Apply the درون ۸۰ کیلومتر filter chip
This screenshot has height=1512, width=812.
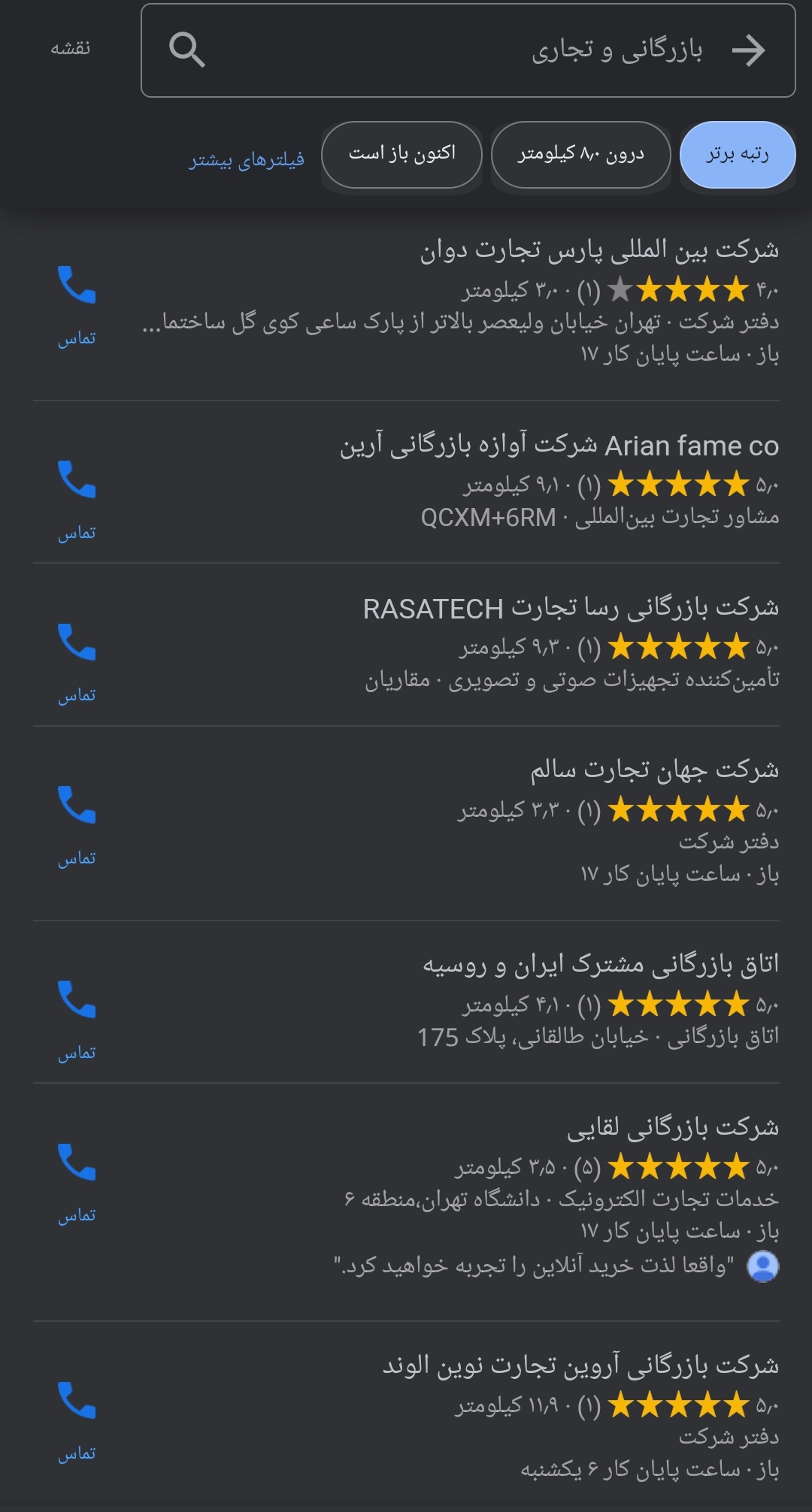pyautogui.click(x=580, y=154)
